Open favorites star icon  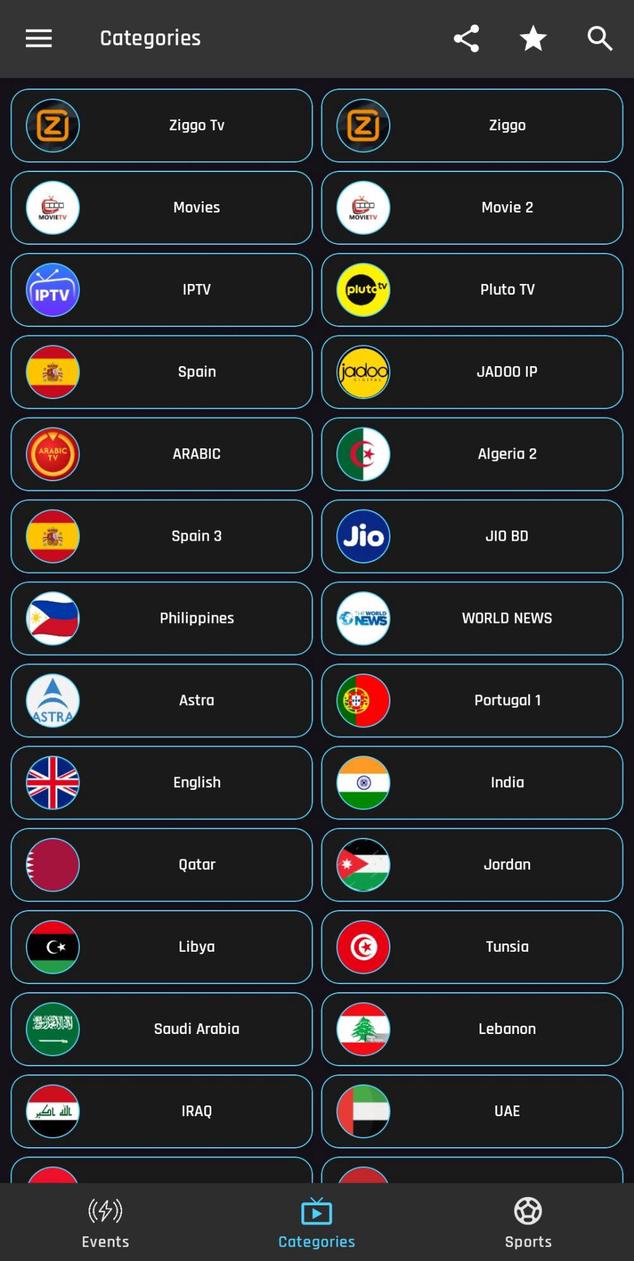(x=533, y=38)
